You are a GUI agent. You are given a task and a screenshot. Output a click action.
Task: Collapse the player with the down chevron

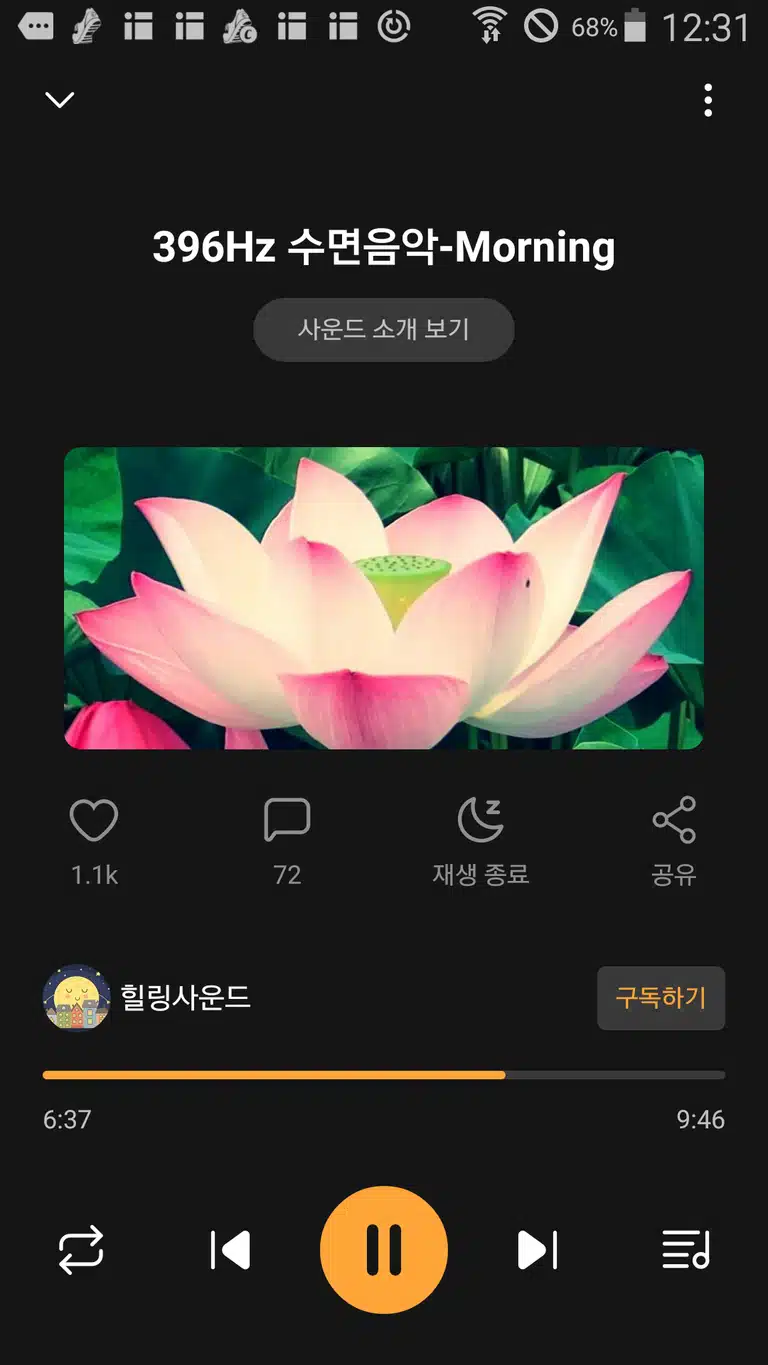pyautogui.click(x=60, y=100)
